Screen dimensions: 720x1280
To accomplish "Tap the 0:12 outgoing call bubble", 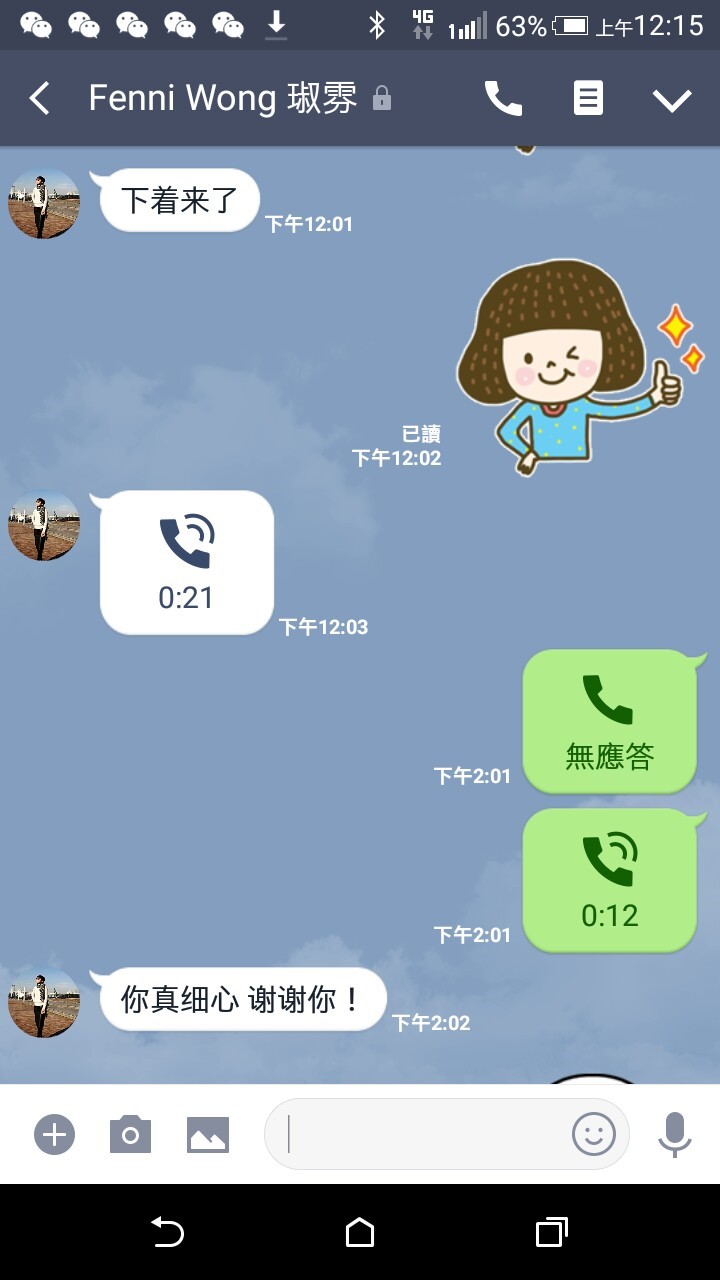I will click(x=609, y=880).
